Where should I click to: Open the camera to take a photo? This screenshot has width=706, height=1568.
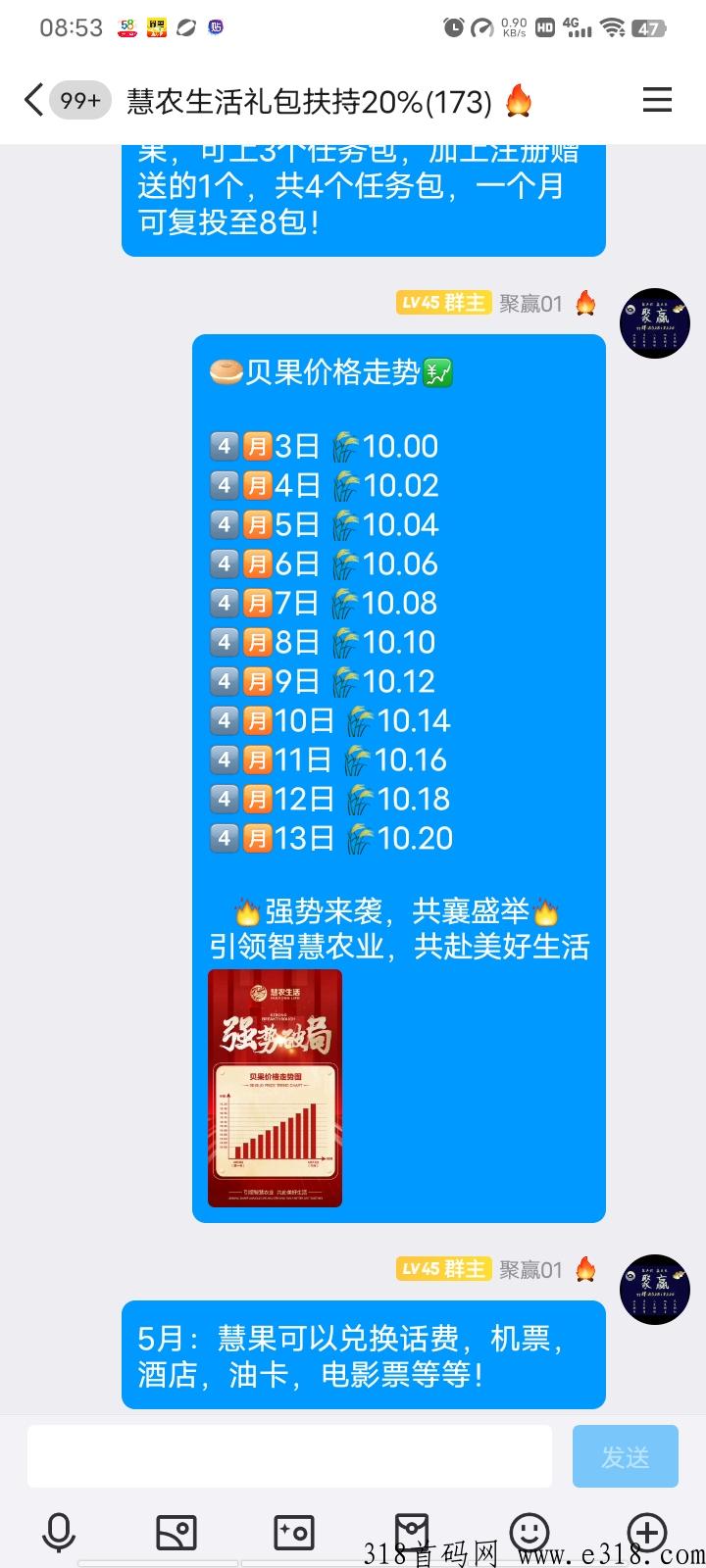[294, 1533]
